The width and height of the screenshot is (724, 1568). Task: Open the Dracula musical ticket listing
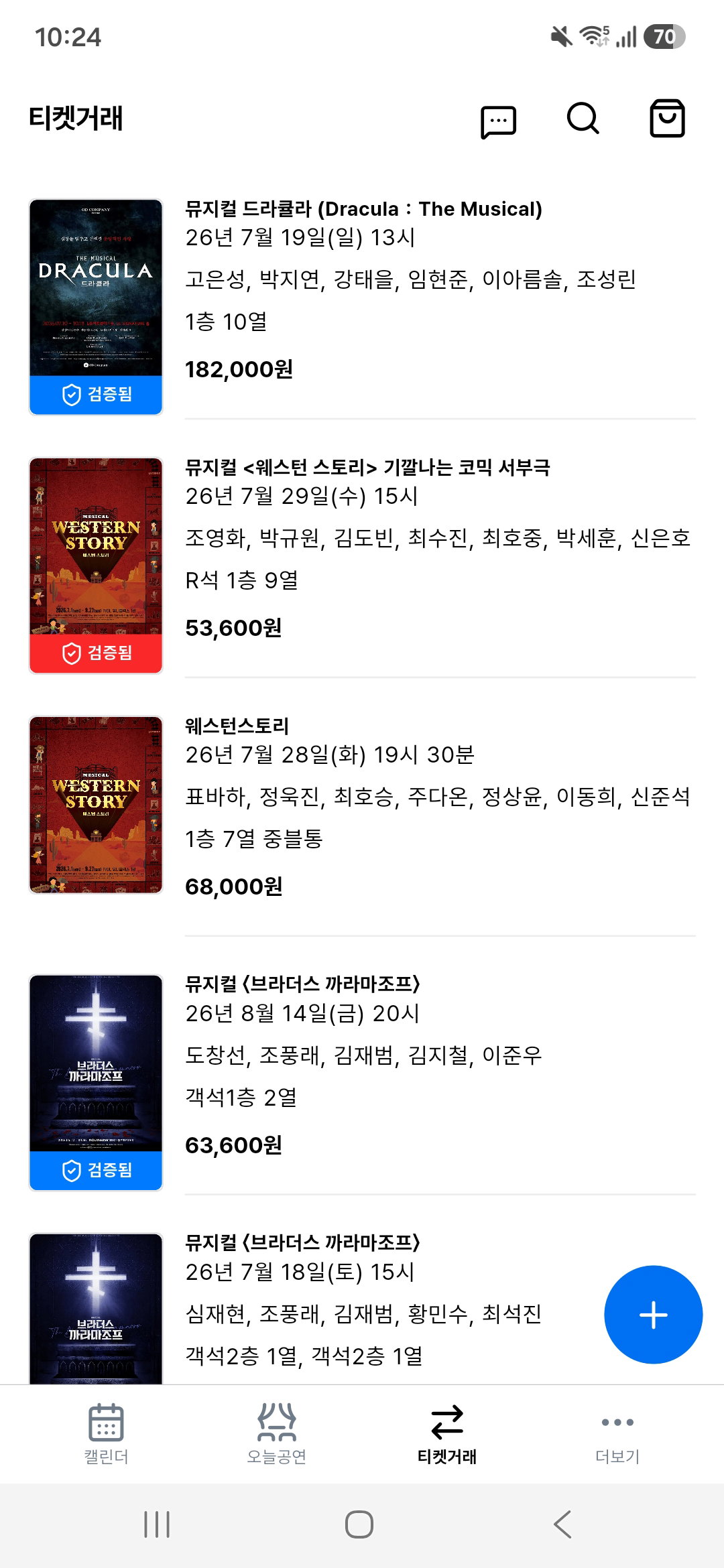point(362,306)
